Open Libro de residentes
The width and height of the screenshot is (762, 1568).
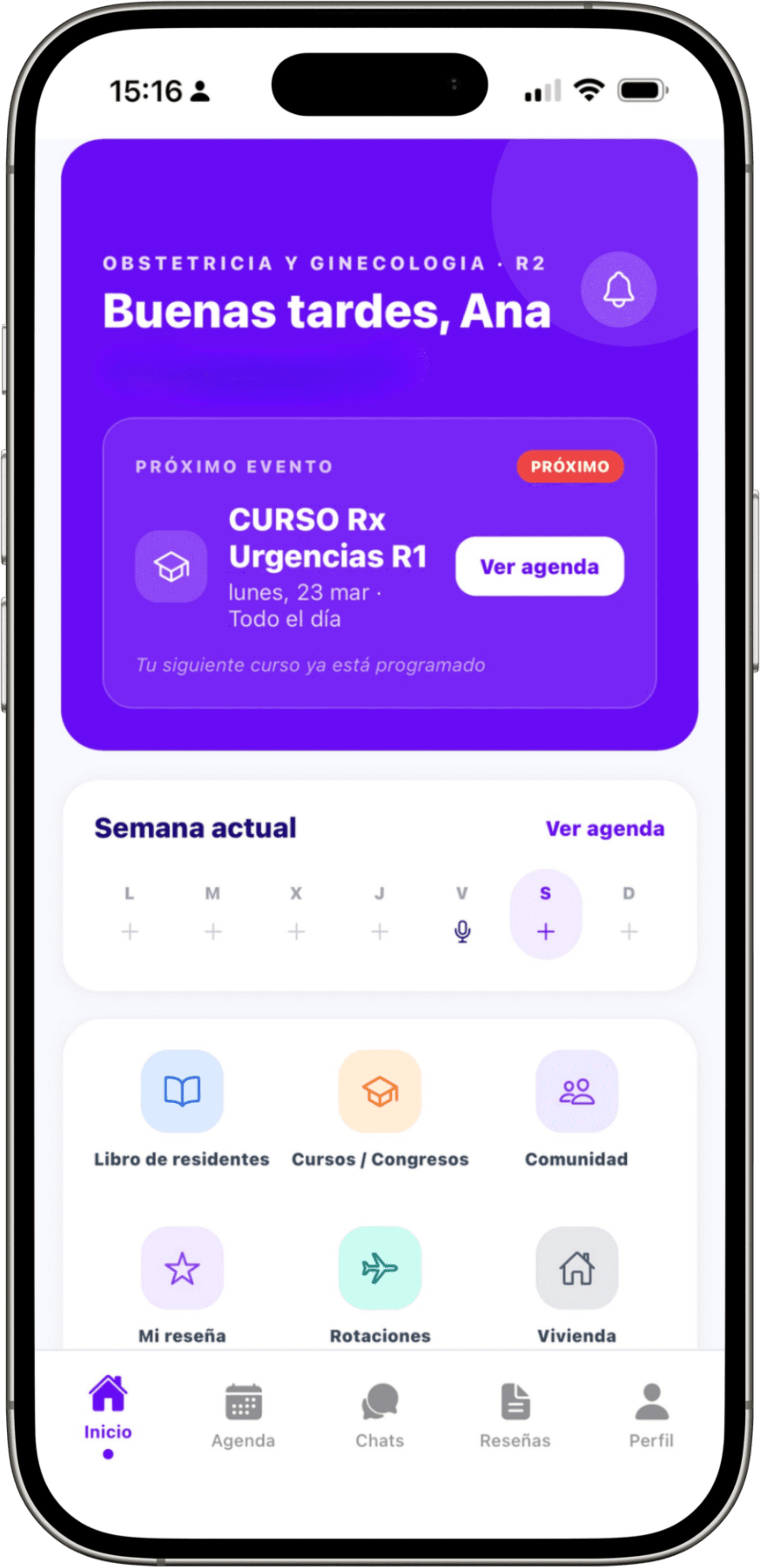(182, 1091)
